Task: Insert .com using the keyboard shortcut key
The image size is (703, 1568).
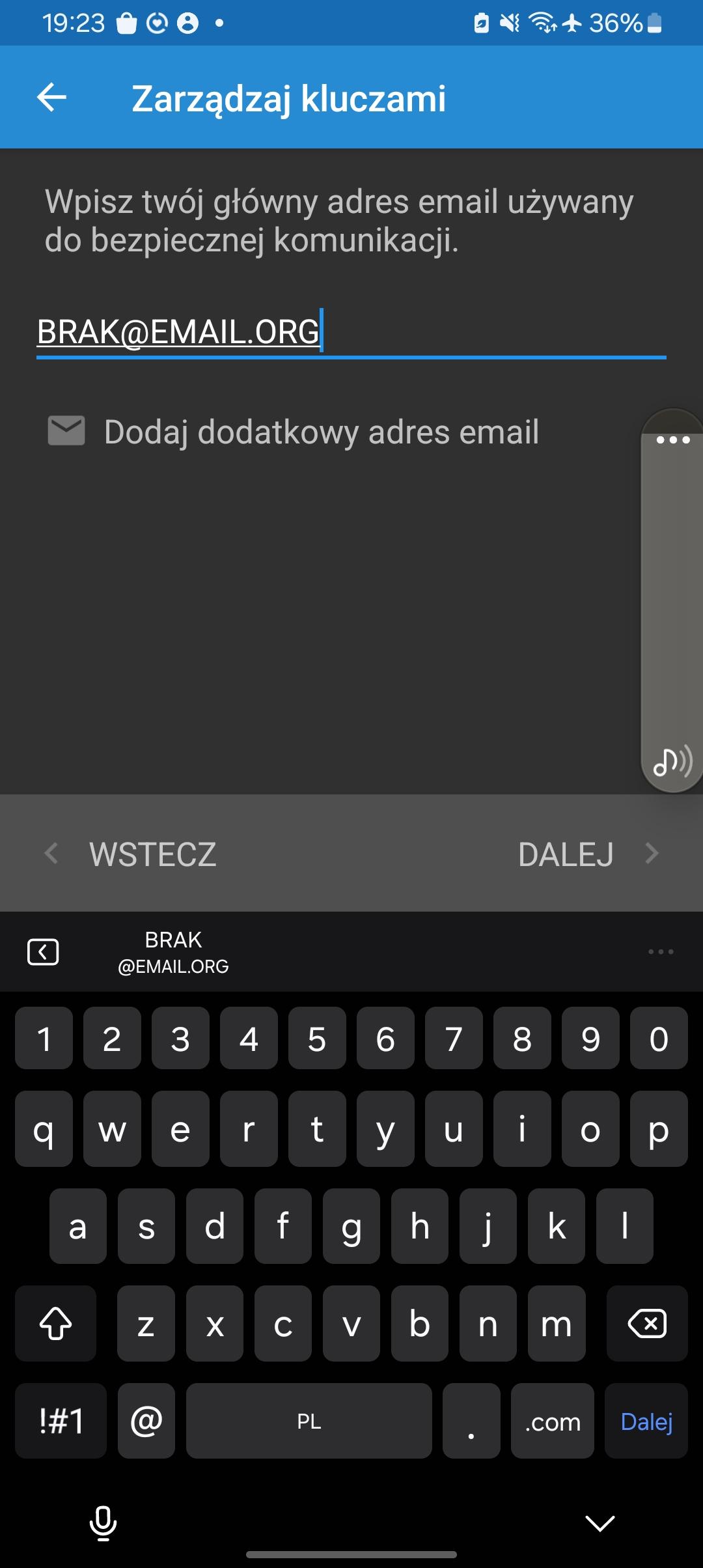Action: tap(552, 1421)
